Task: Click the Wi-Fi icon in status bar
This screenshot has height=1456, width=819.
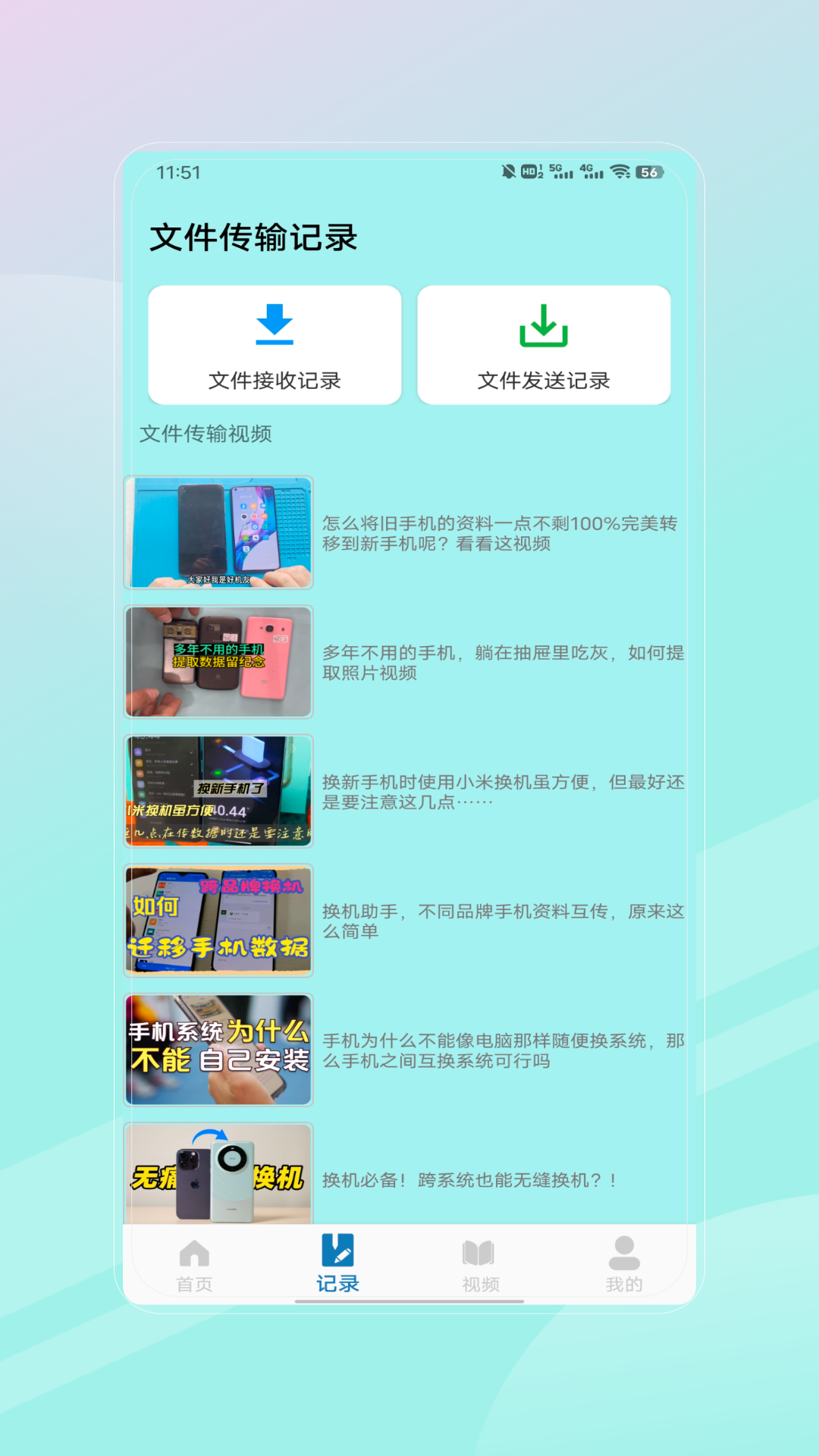Action: [622, 171]
